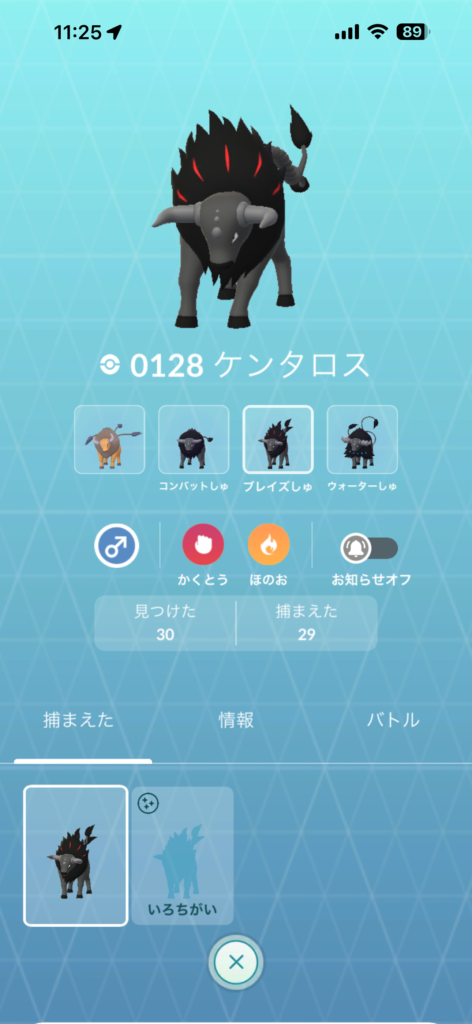Close the Pokédex entry with X button
Viewport: 472px width, 1024px height.
pyautogui.click(x=236, y=961)
